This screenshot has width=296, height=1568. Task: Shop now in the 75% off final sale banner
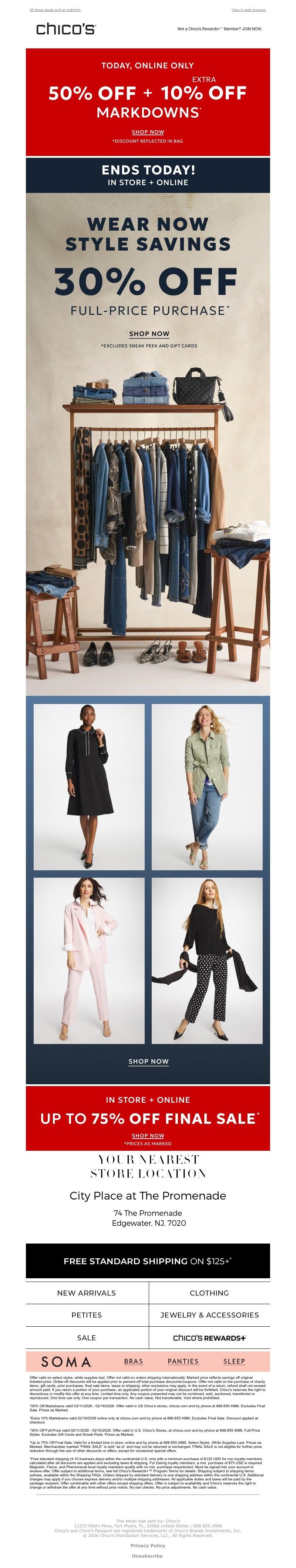click(x=148, y=1135)
